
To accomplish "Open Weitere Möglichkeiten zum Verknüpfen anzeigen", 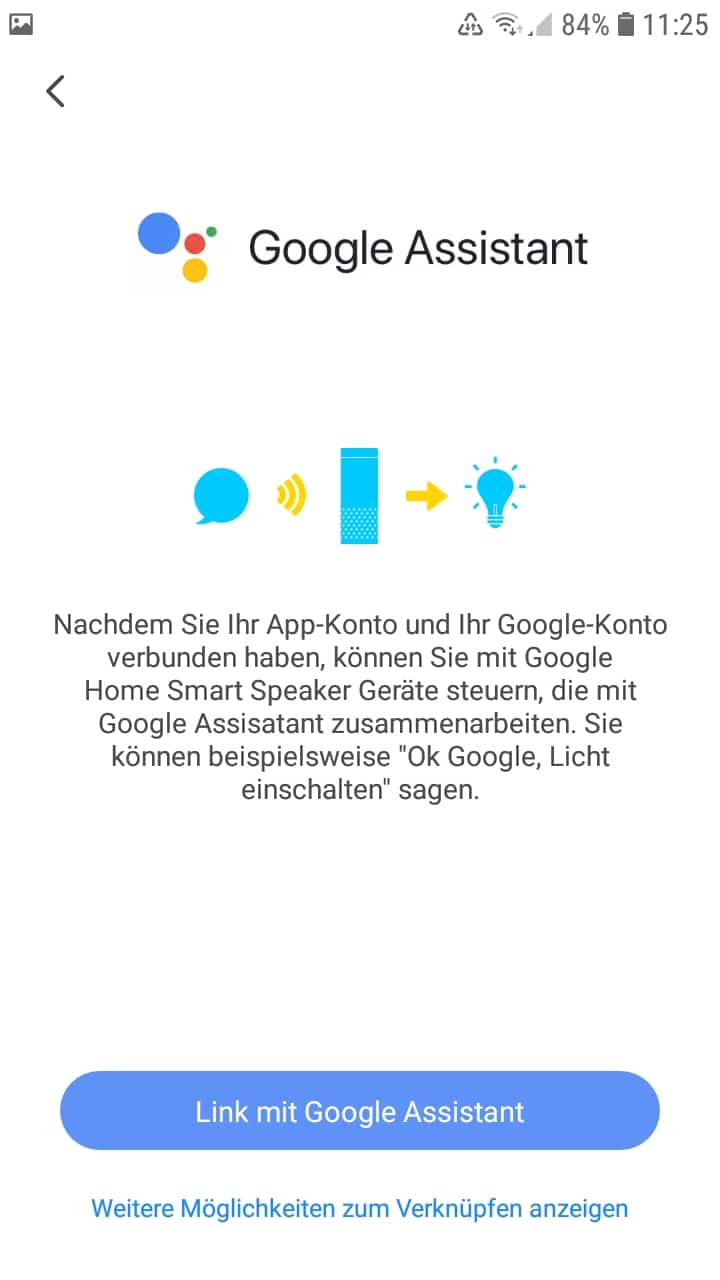I will click(360, 1208).
